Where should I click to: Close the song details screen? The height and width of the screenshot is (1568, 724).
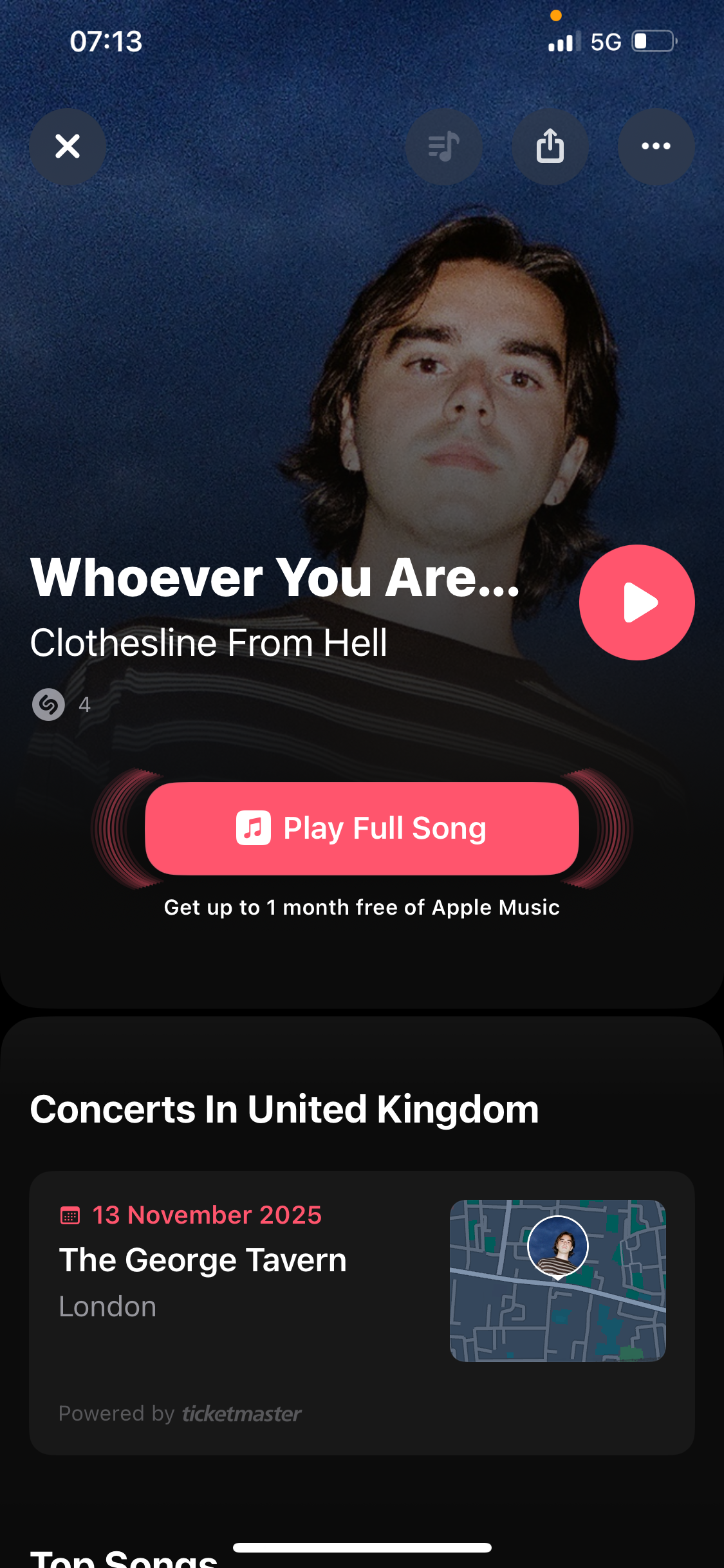(x=68, y=147)
